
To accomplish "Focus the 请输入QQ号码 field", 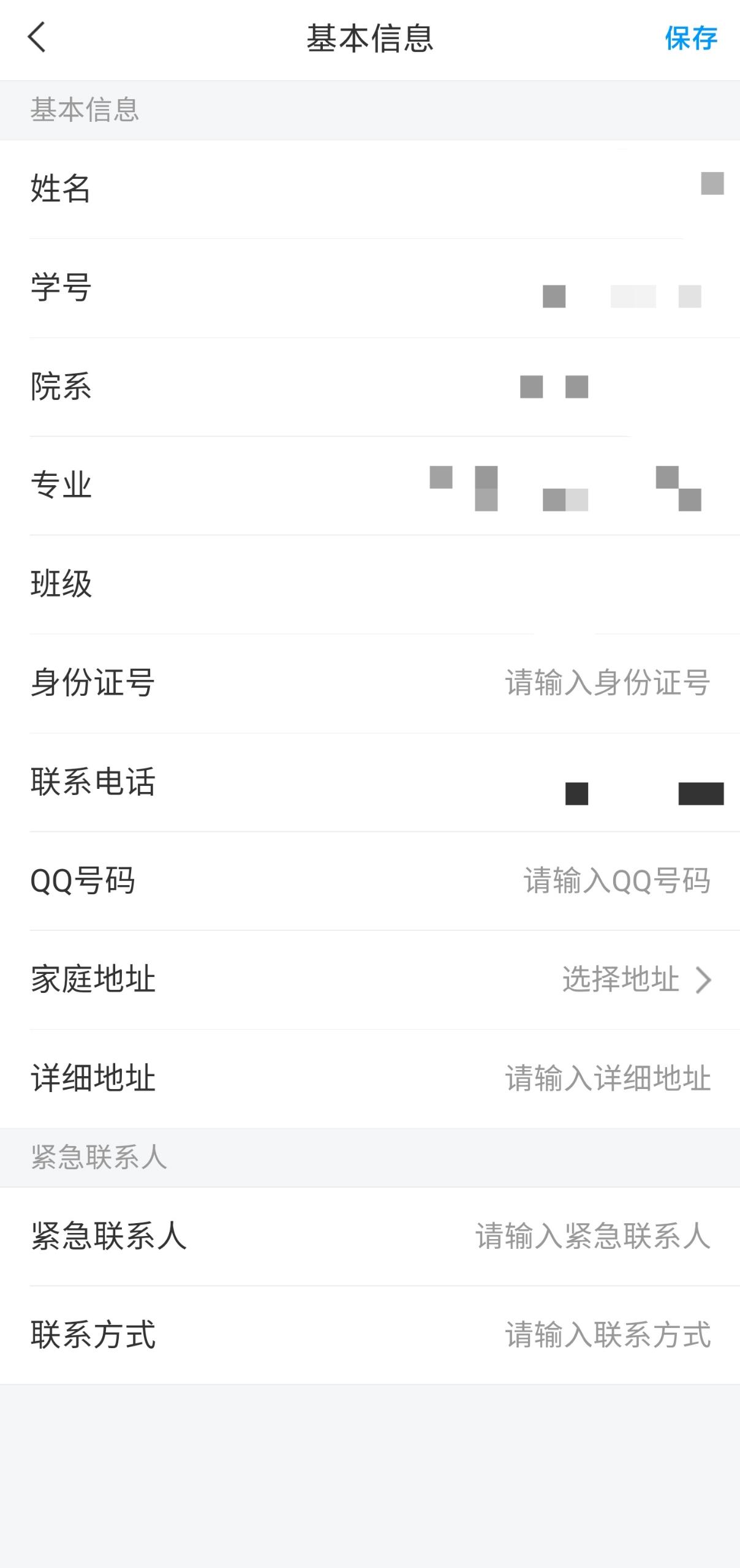I will pyautogui.click(x=616, y=881).
